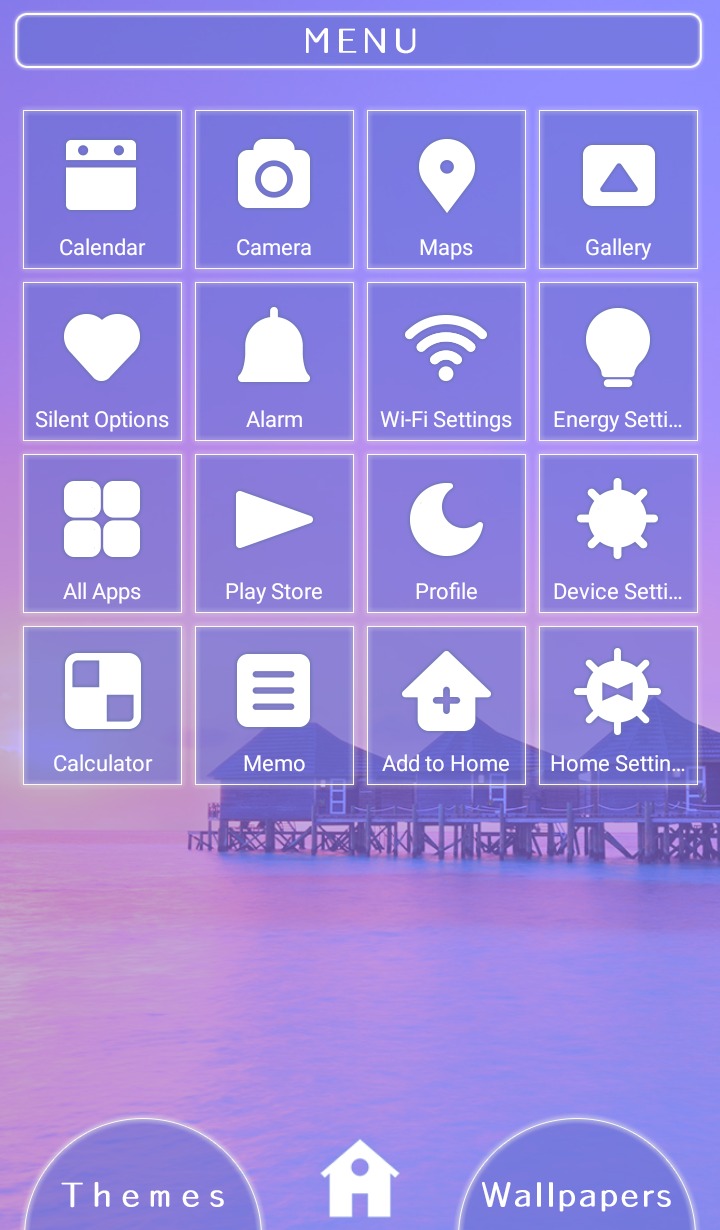Open the Alarm tile

[274, 362]
